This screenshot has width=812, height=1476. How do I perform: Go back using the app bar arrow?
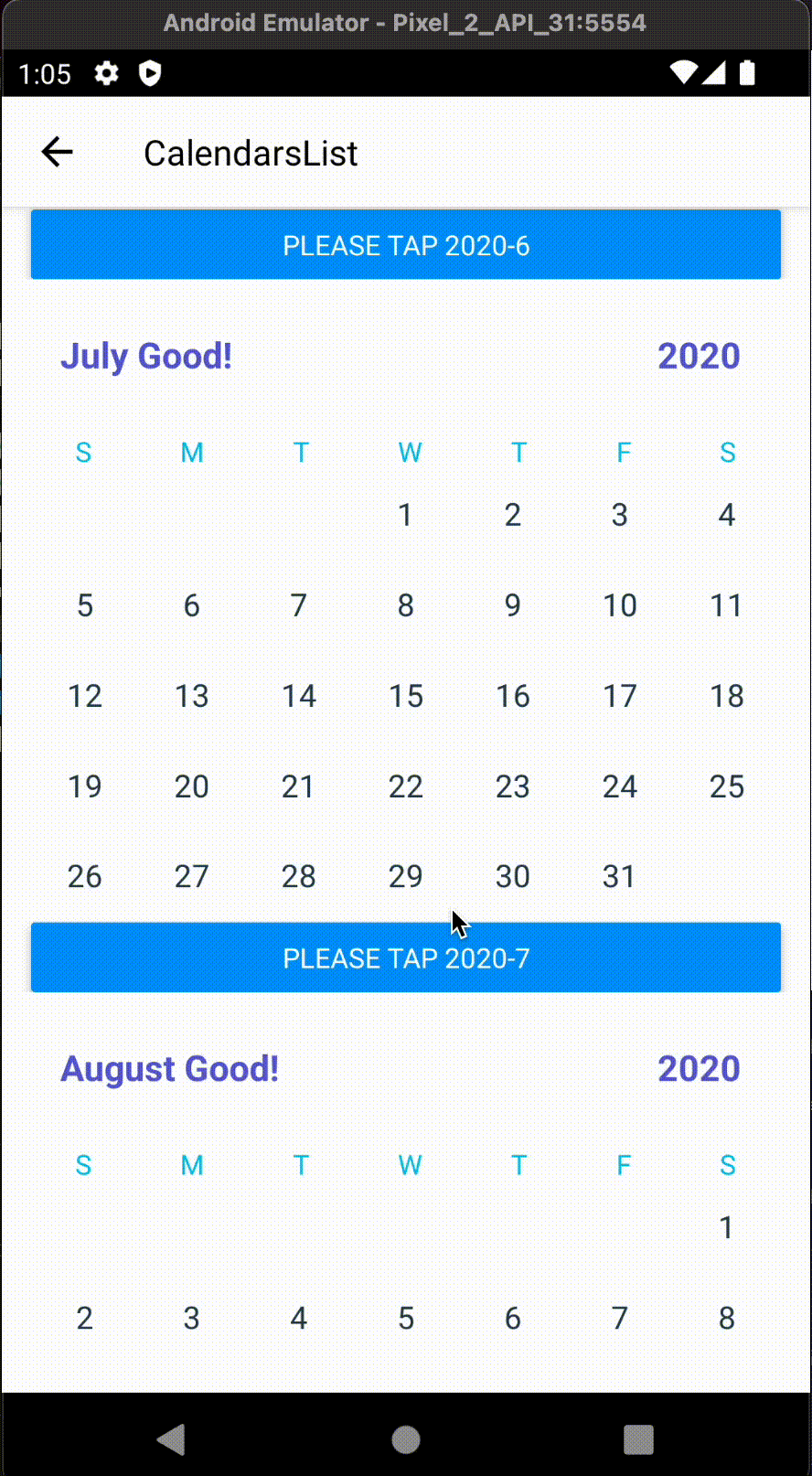pos(57,153)
